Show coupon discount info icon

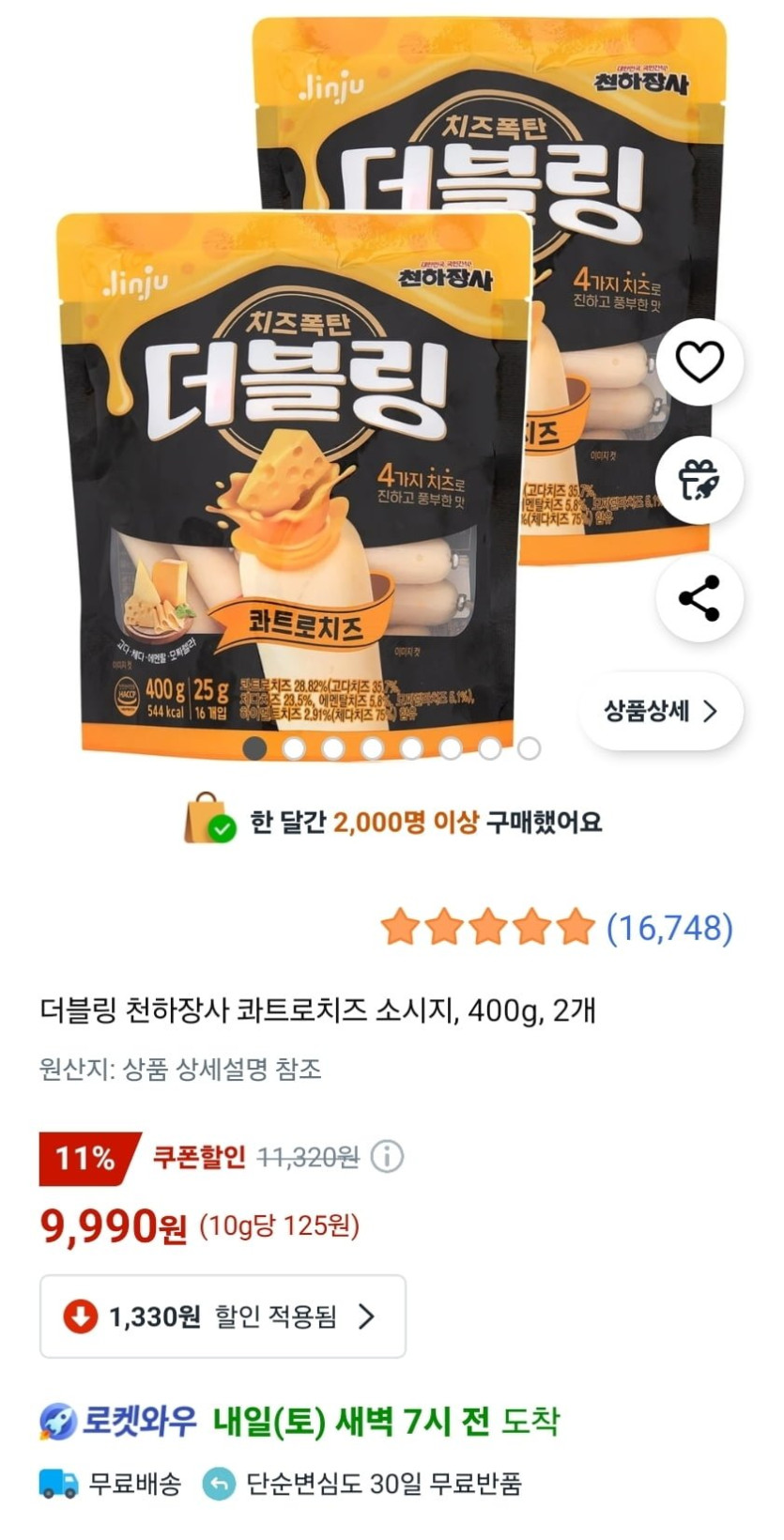[x=387, y=1157]
